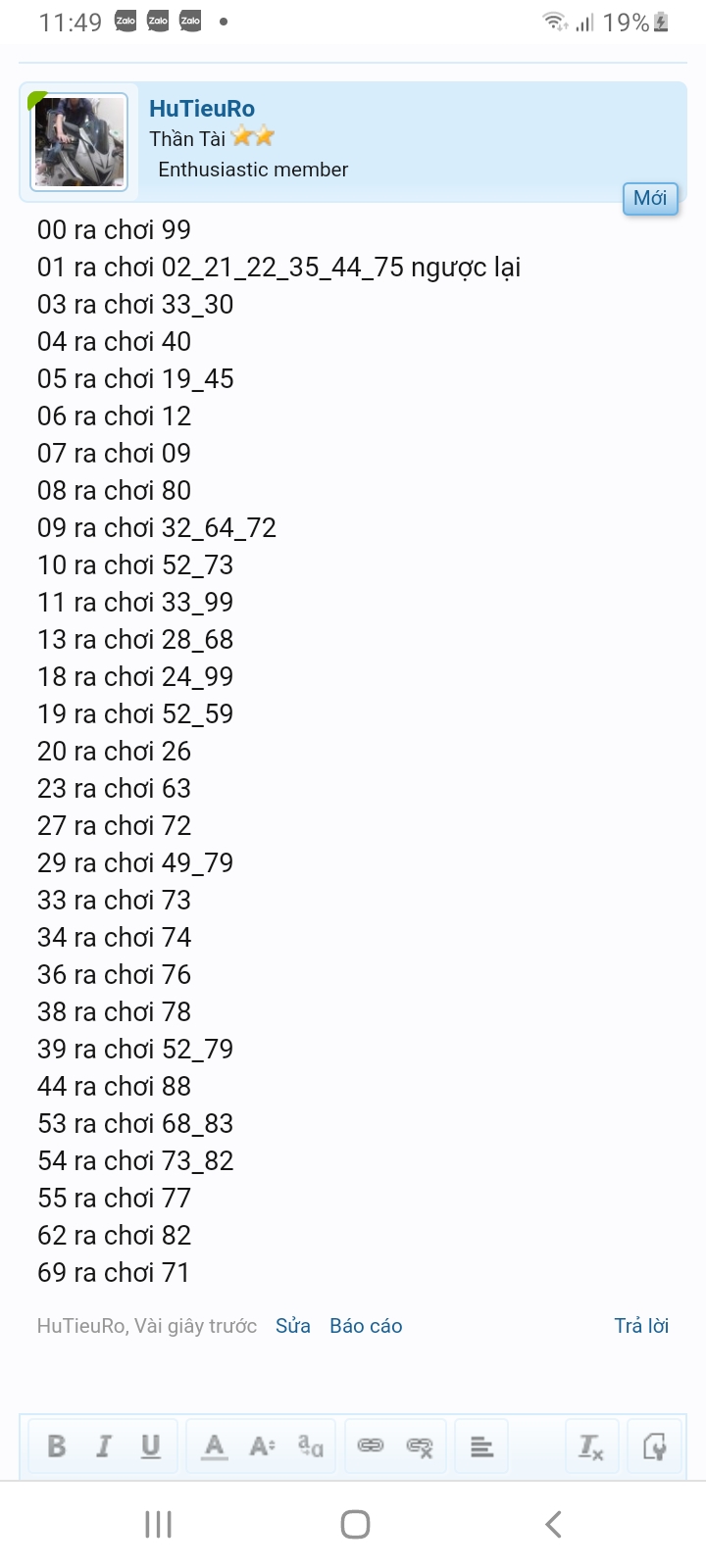Insert a link in the editor

click(371, 1446)
